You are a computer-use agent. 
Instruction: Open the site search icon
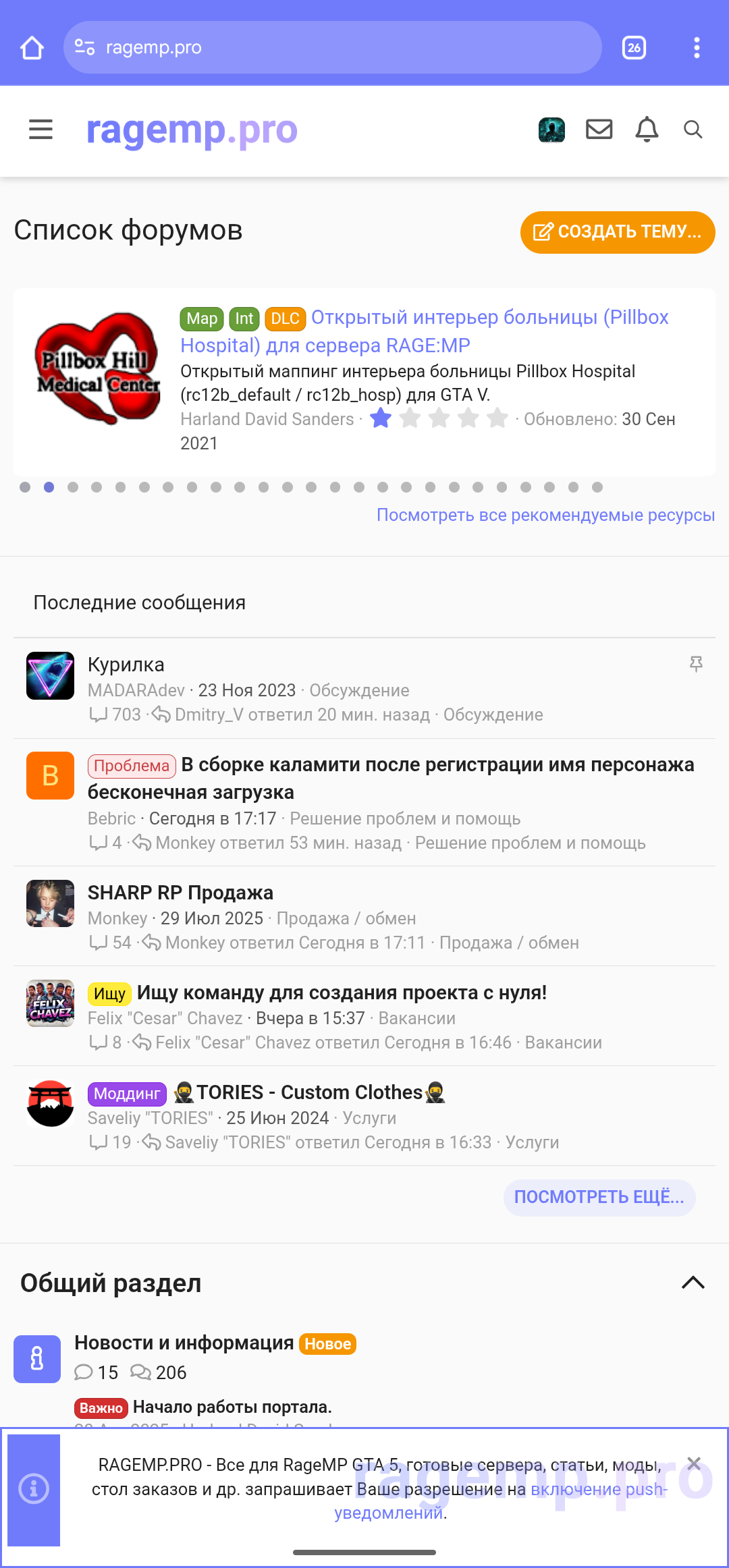tap(693, 129)
